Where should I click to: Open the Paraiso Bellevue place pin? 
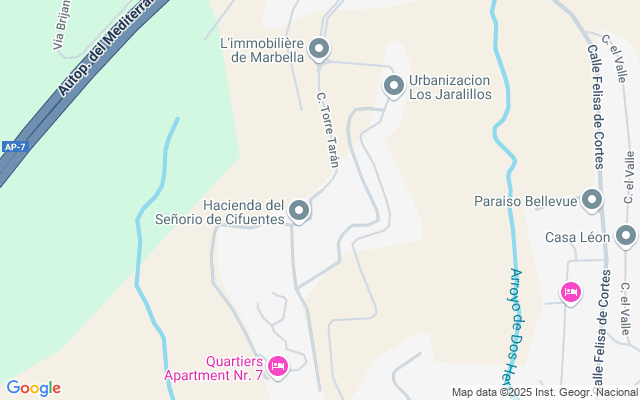pos(593,201)
